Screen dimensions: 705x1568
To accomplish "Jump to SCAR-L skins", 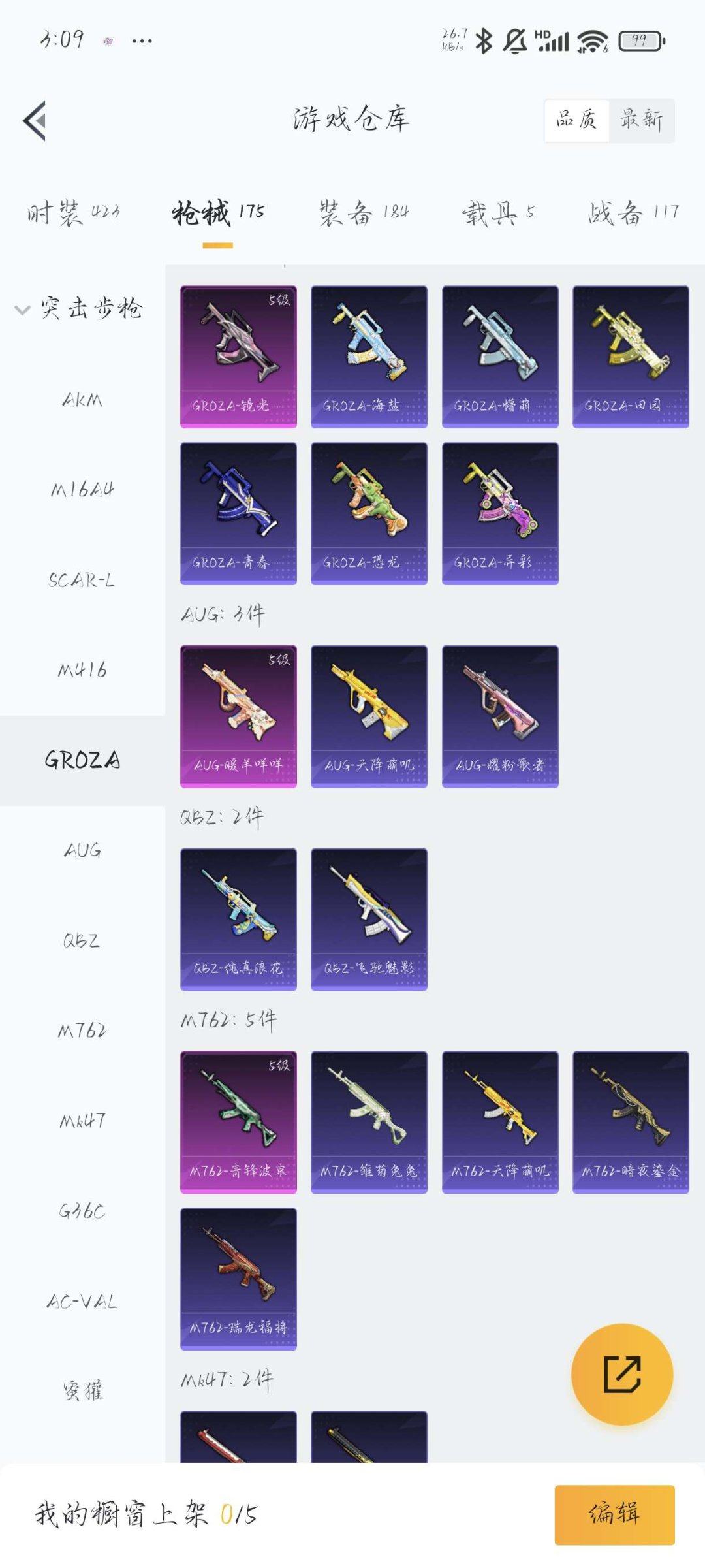I will [x=82, y=580].
